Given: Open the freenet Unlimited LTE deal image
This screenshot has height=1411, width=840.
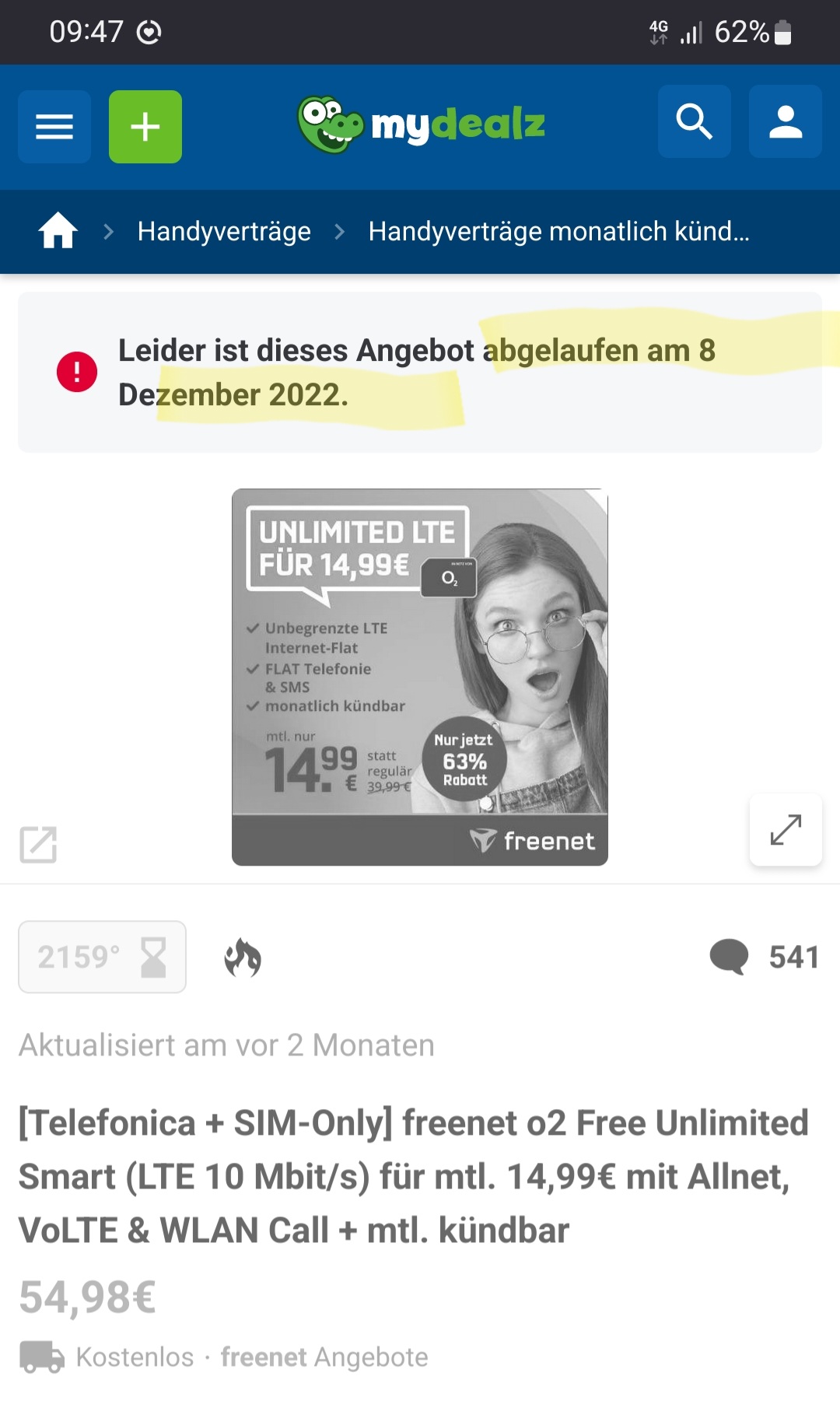Looking at the screenshot, I should pos(420,677).
